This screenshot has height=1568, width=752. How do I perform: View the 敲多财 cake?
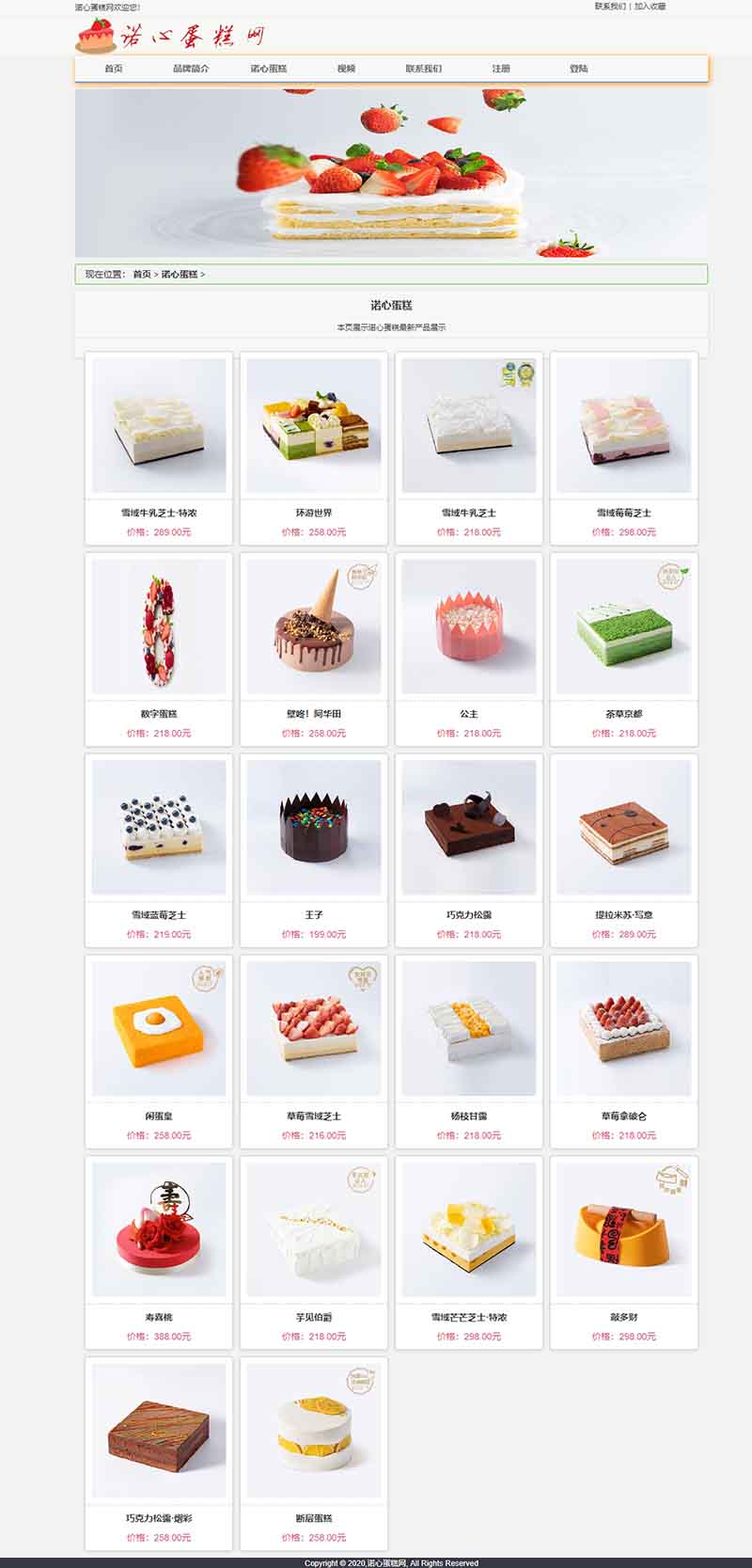[624, 1253]
